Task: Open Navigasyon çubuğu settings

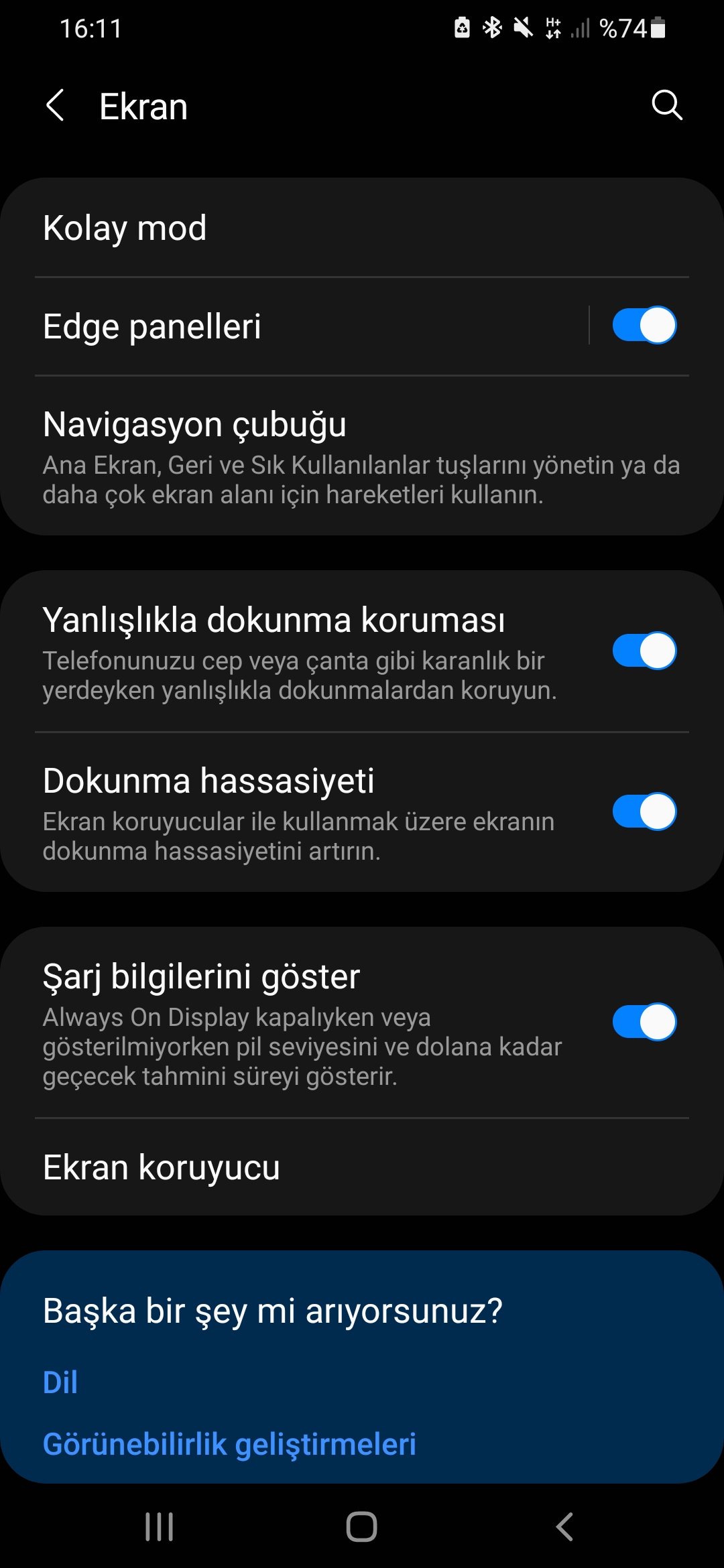Action: point(362,456)
